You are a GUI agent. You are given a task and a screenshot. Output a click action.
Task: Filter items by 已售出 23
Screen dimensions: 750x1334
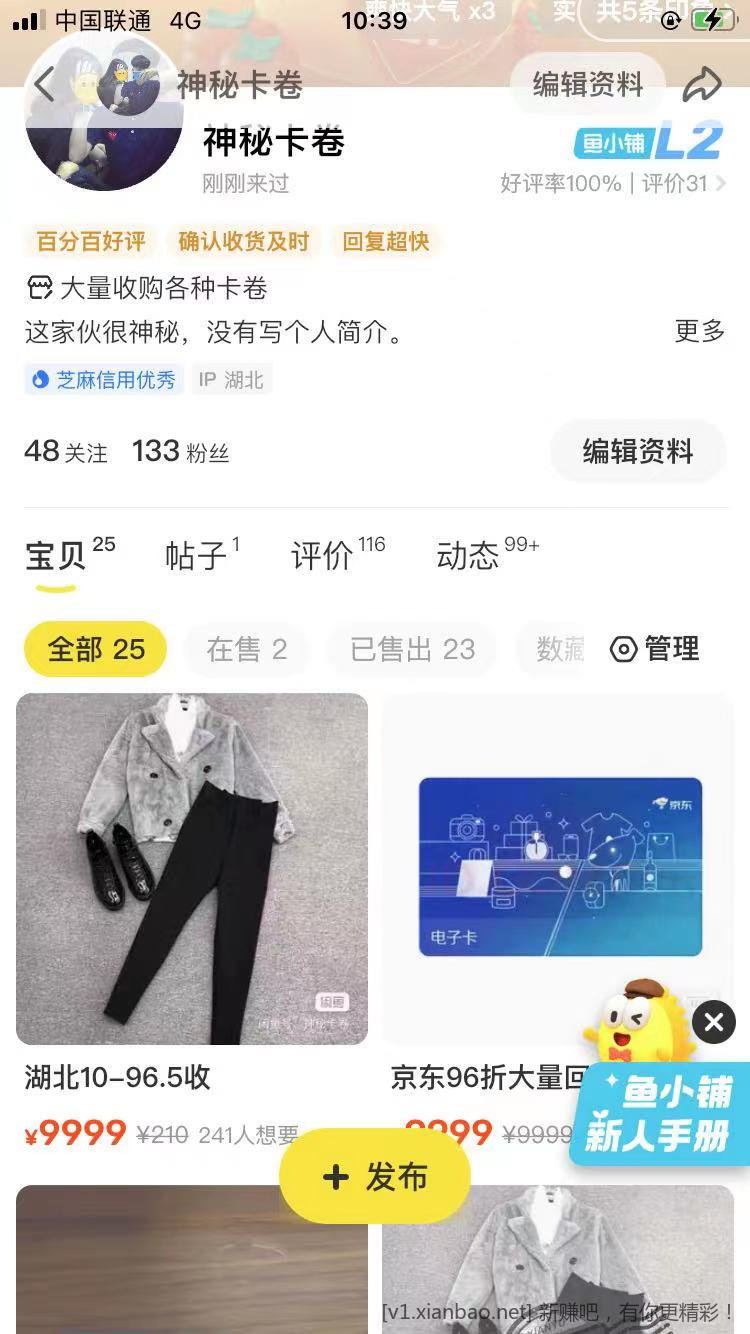(x=412, y=649)
